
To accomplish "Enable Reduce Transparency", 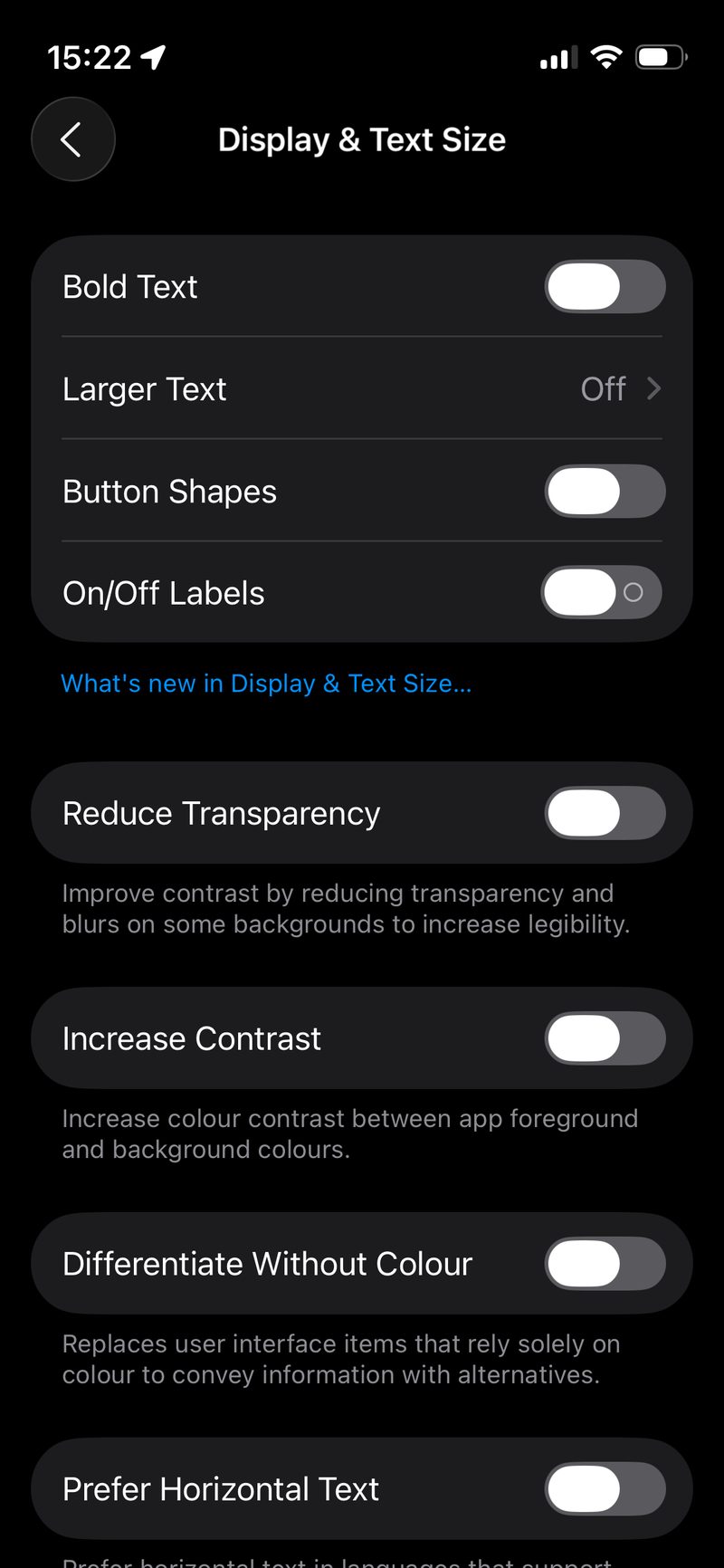I will tap(605, 813).
